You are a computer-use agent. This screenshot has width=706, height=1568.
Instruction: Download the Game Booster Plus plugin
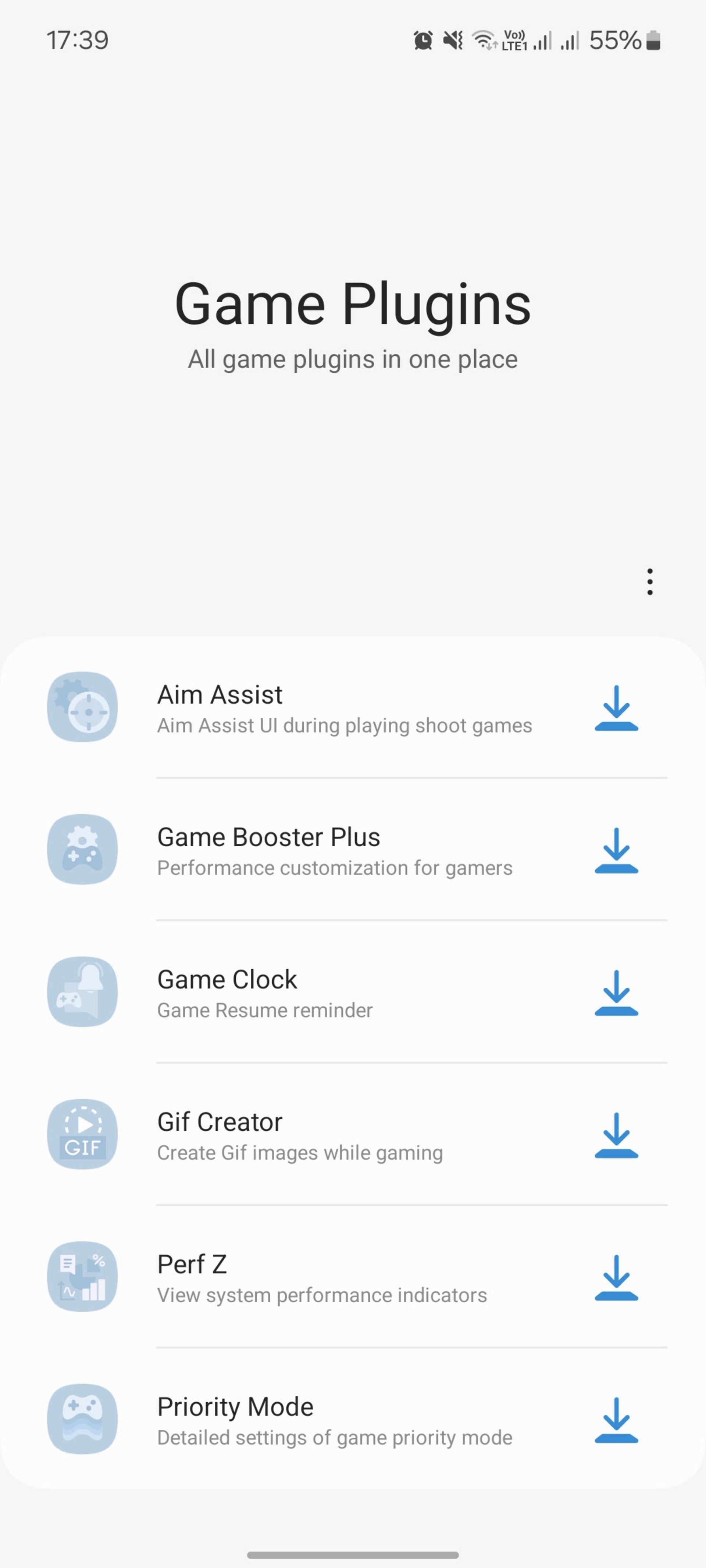click(616, 850)
